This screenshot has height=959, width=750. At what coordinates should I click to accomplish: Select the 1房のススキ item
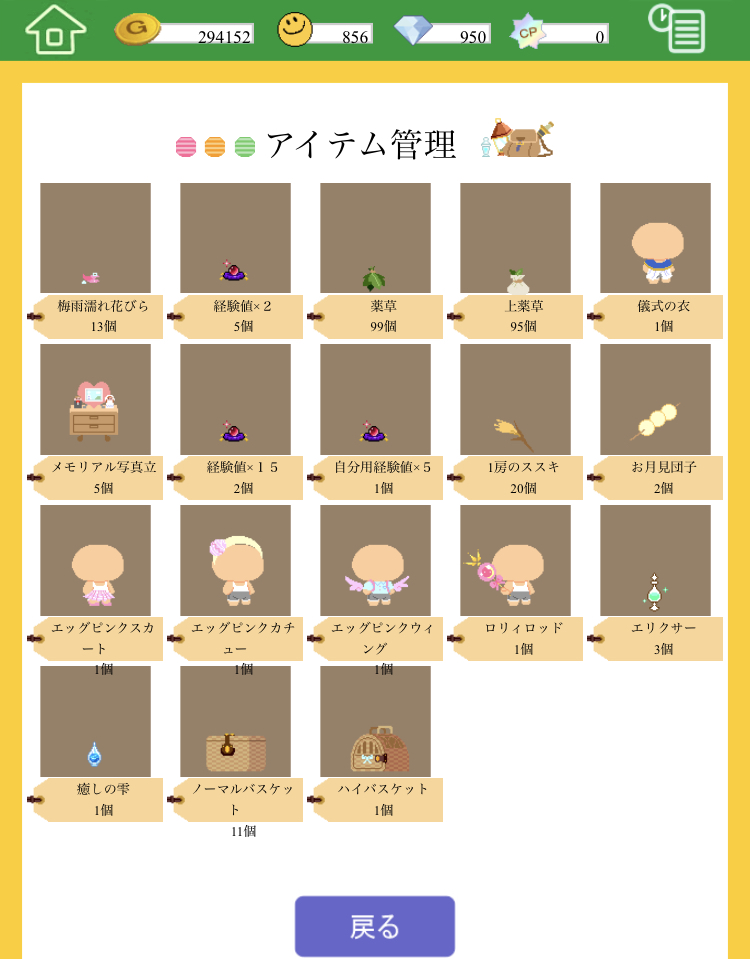[516, 400]
